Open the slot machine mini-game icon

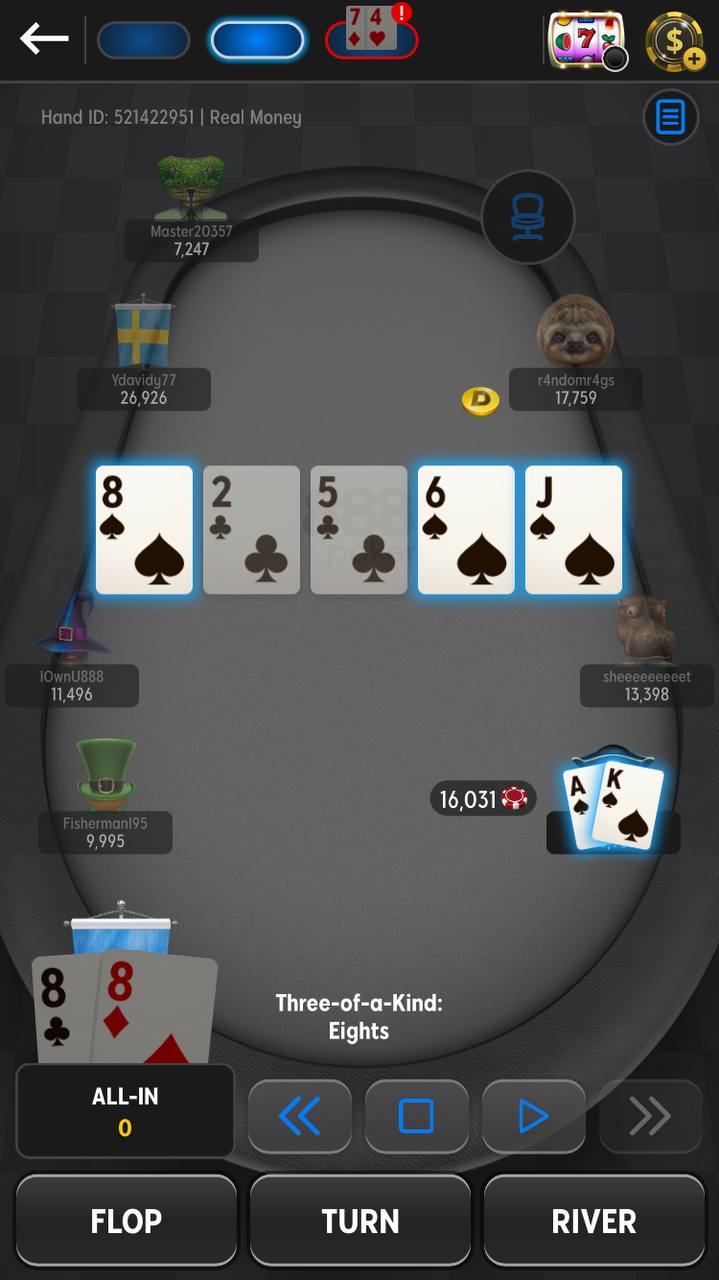588,41
